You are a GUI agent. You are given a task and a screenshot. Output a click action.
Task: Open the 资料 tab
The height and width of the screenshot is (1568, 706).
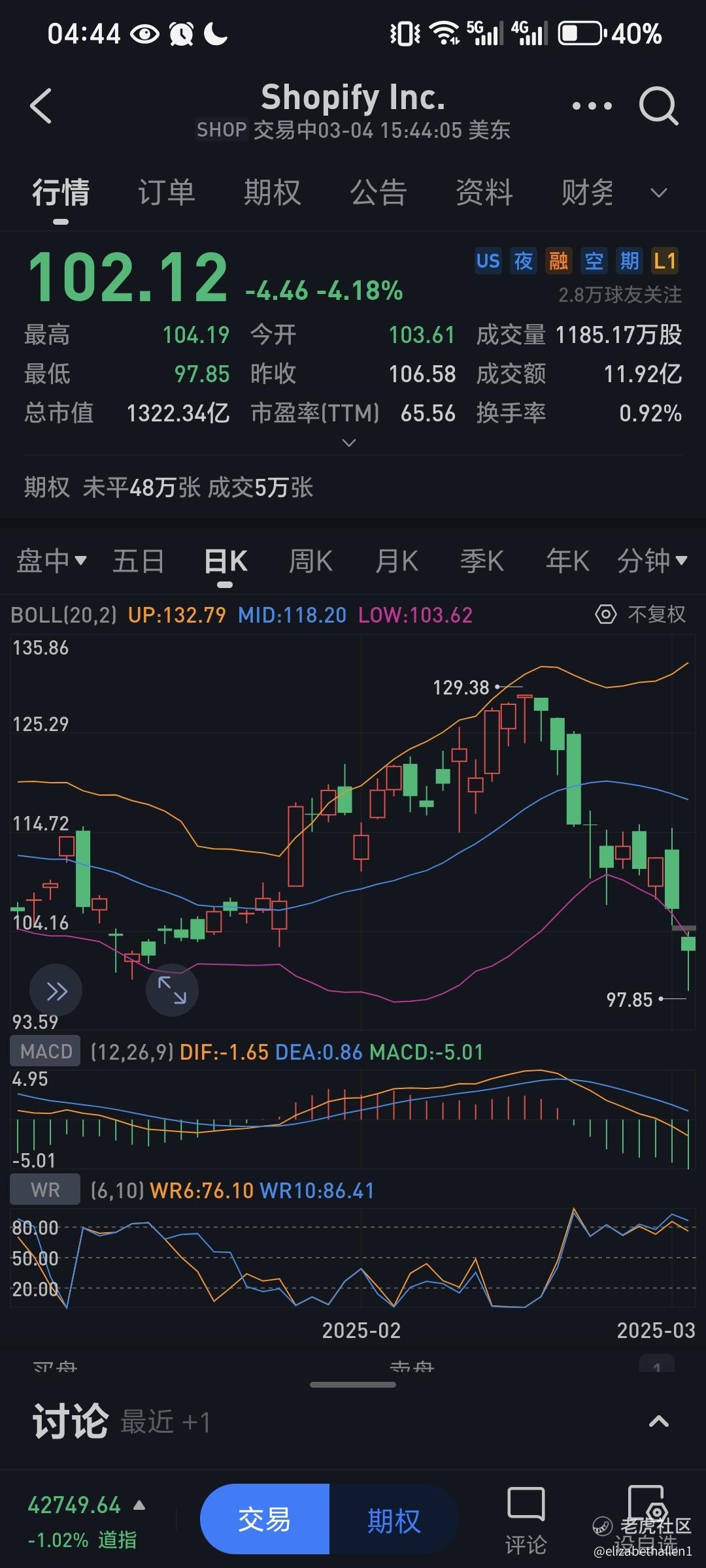[x=484, y=193]
